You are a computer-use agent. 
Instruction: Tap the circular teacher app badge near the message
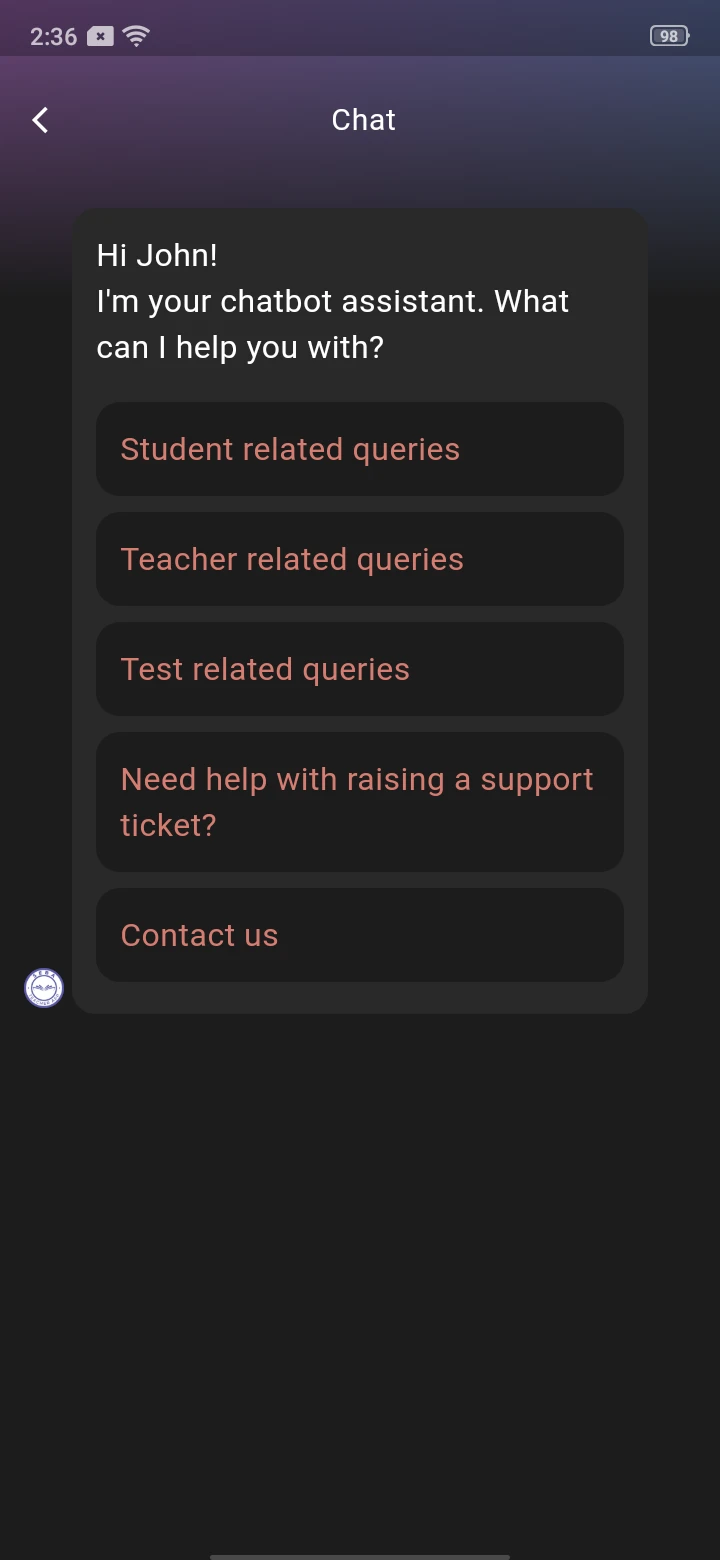[x=43, y=988]
